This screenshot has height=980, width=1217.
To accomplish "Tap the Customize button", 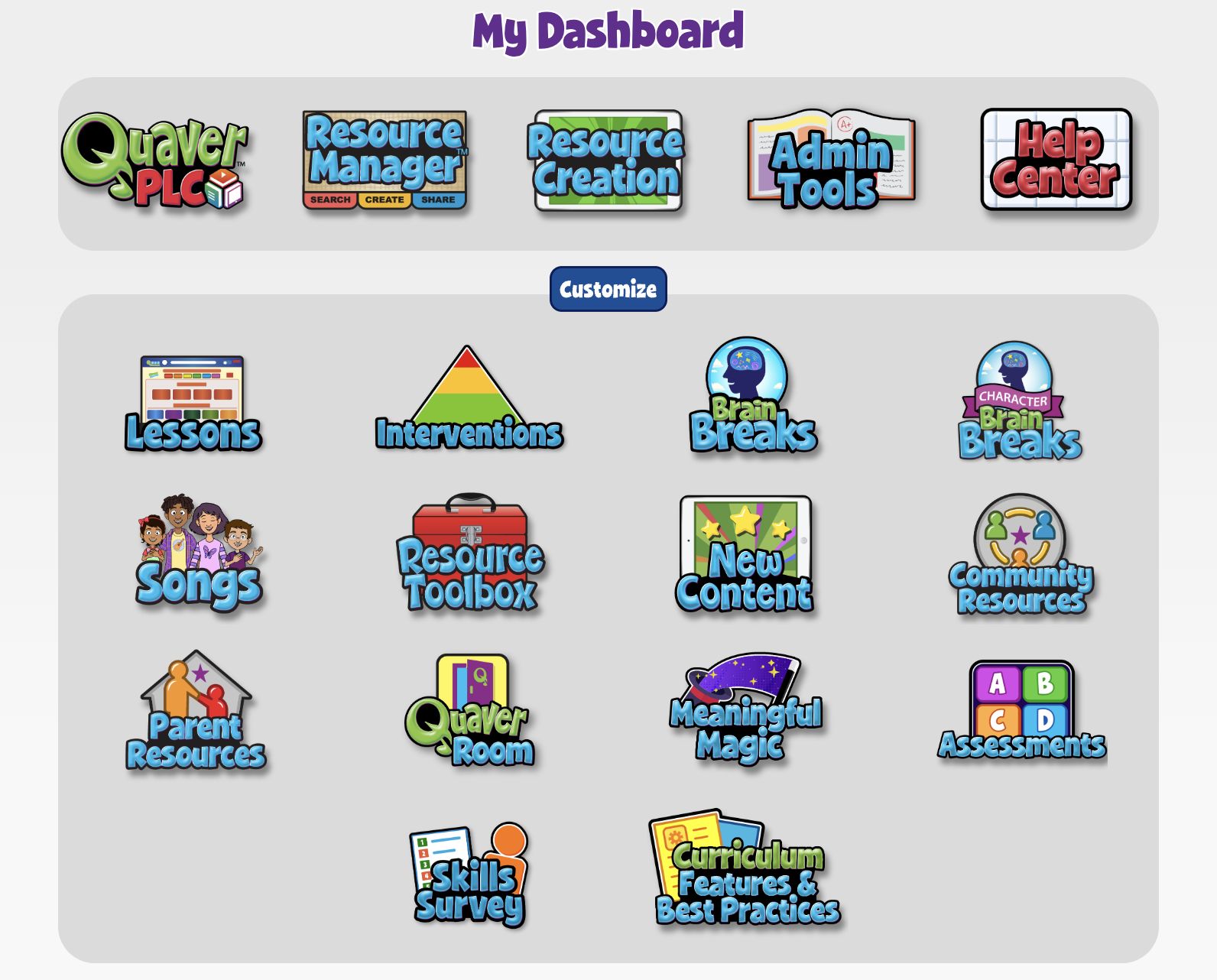I will (608, 289).
